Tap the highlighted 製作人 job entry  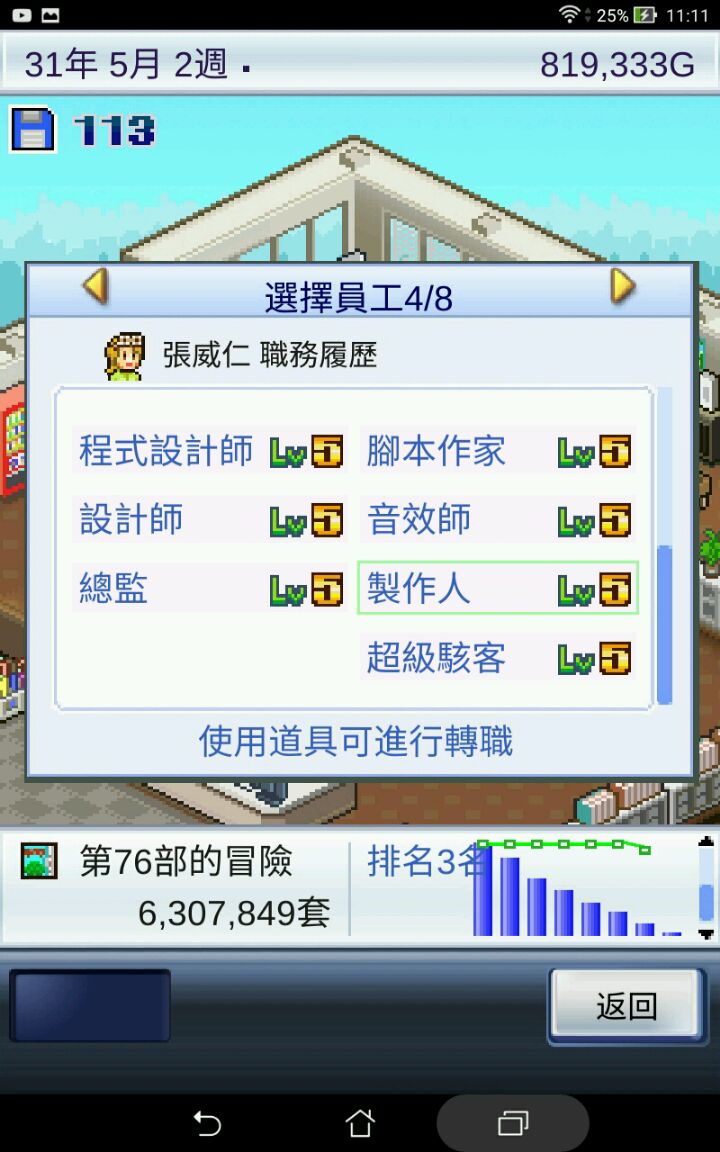tap(497, 588)
